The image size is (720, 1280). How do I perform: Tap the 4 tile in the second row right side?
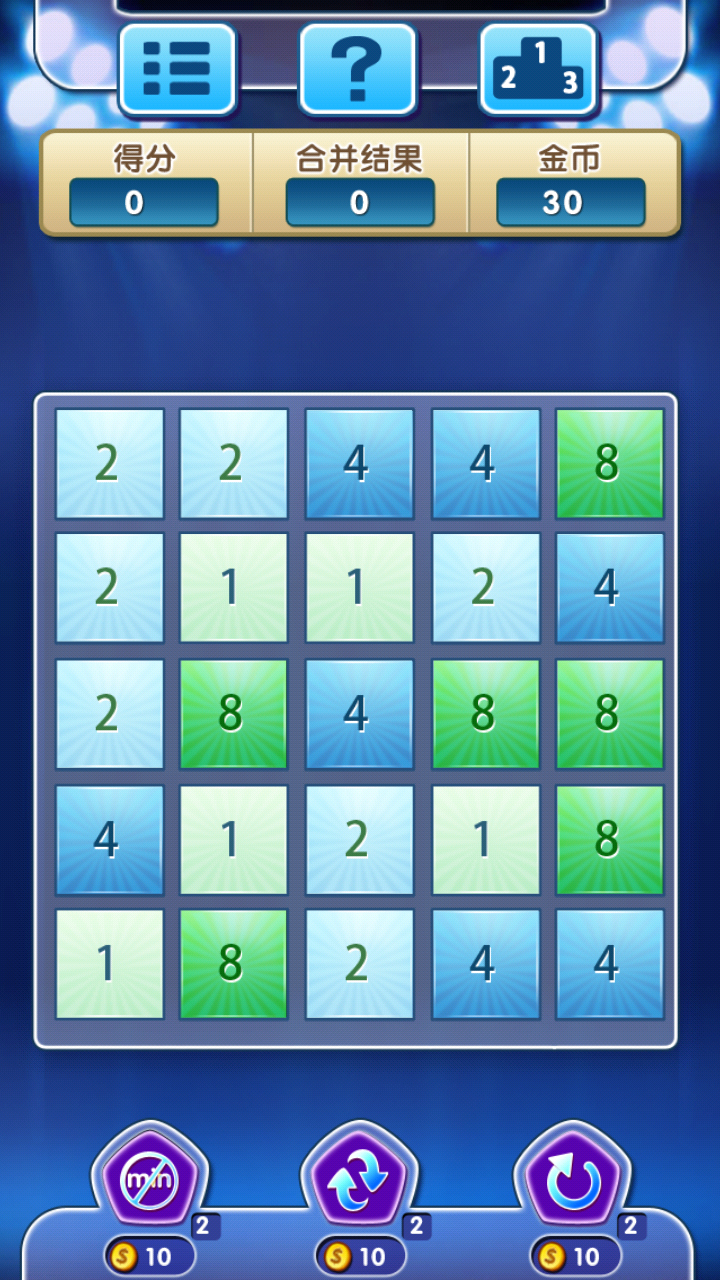609,588
